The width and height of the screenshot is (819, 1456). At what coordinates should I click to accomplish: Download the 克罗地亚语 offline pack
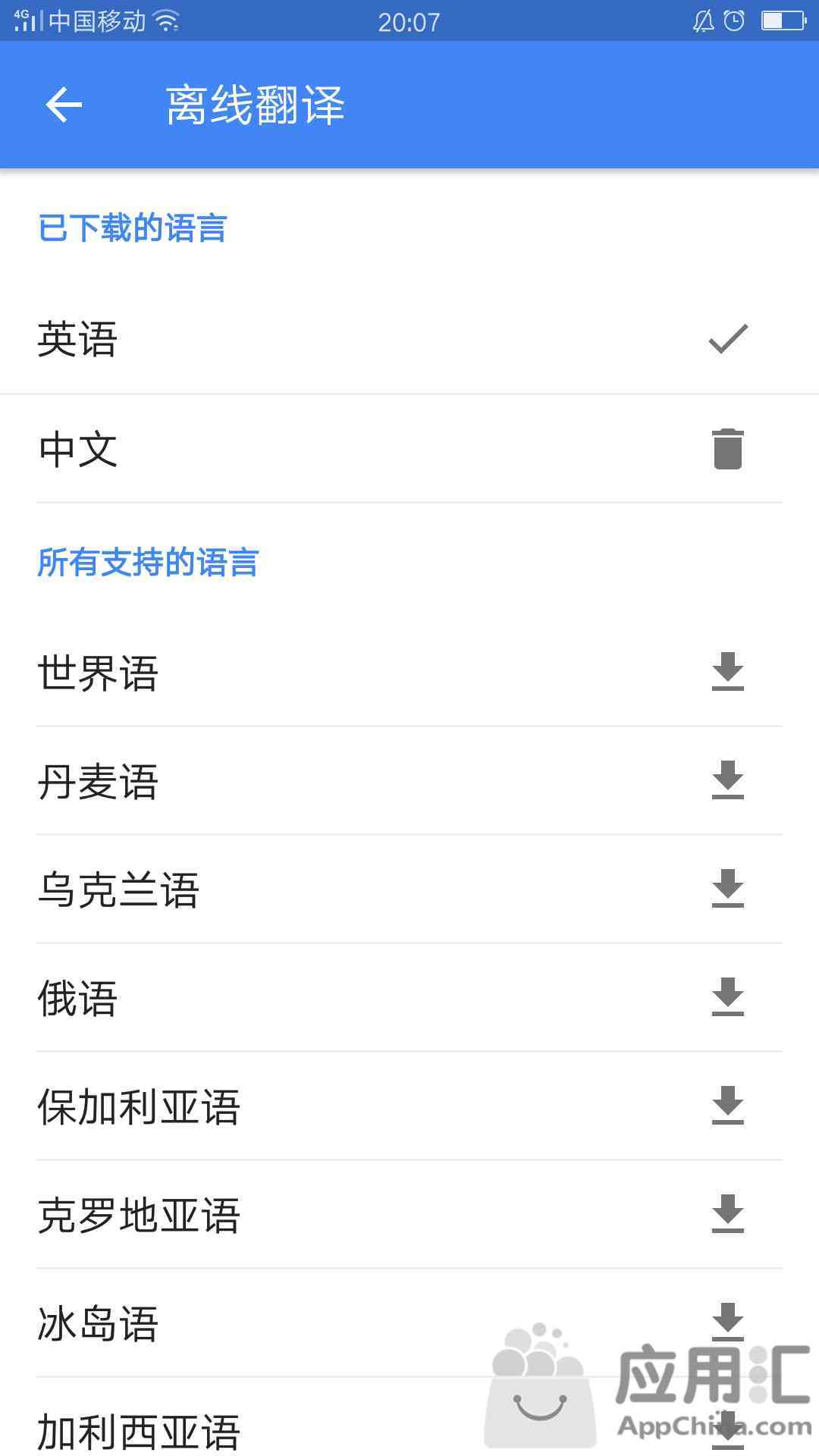[x=727, y=1213]
